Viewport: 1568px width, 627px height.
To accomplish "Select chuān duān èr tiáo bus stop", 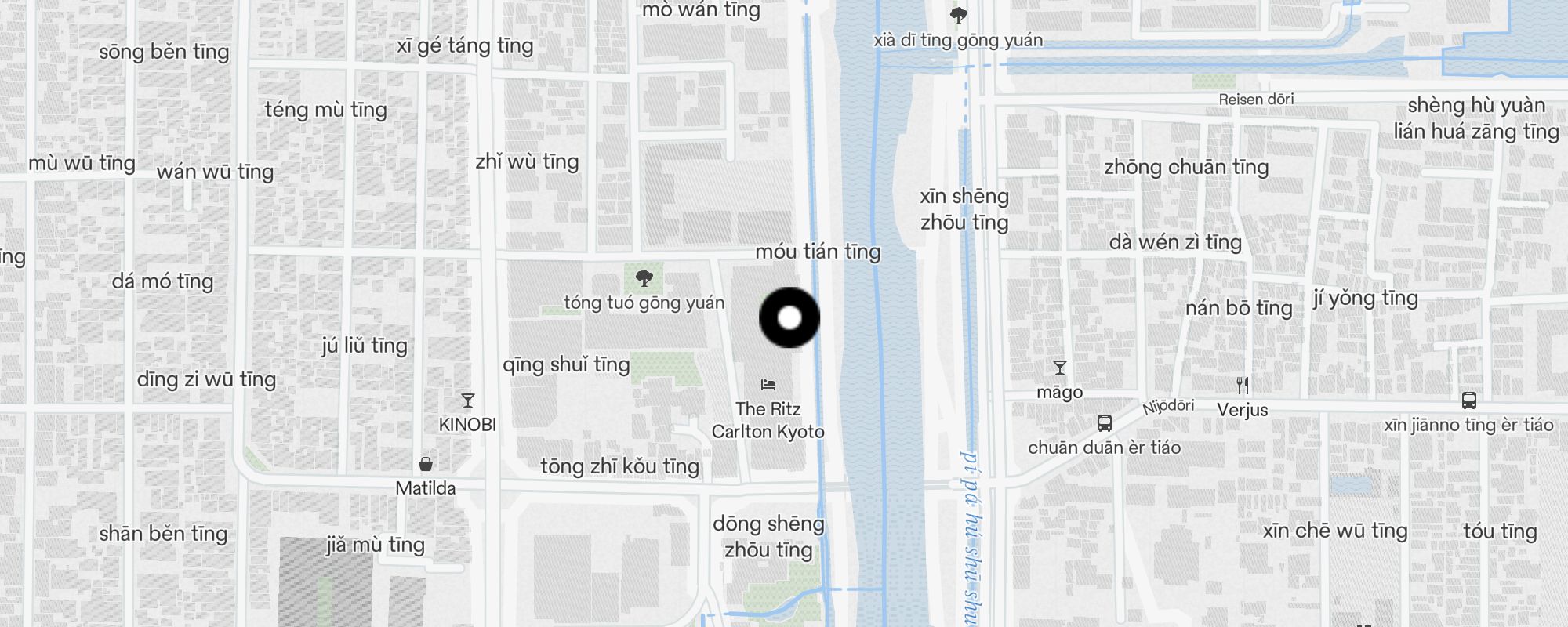I will tap(1105, 423).
